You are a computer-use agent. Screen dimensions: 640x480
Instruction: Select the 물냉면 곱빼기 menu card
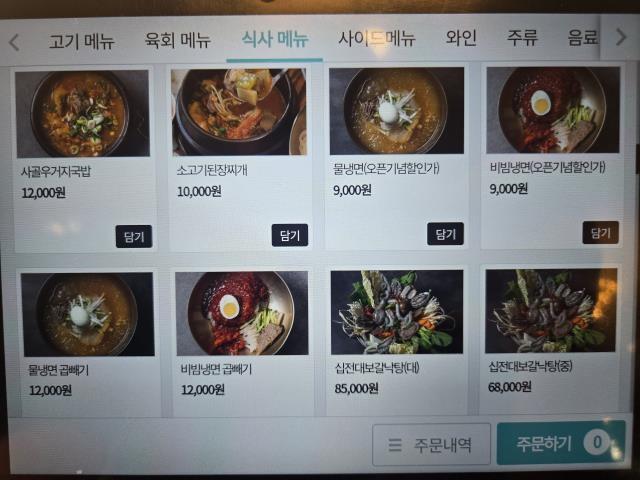point(88,339)
